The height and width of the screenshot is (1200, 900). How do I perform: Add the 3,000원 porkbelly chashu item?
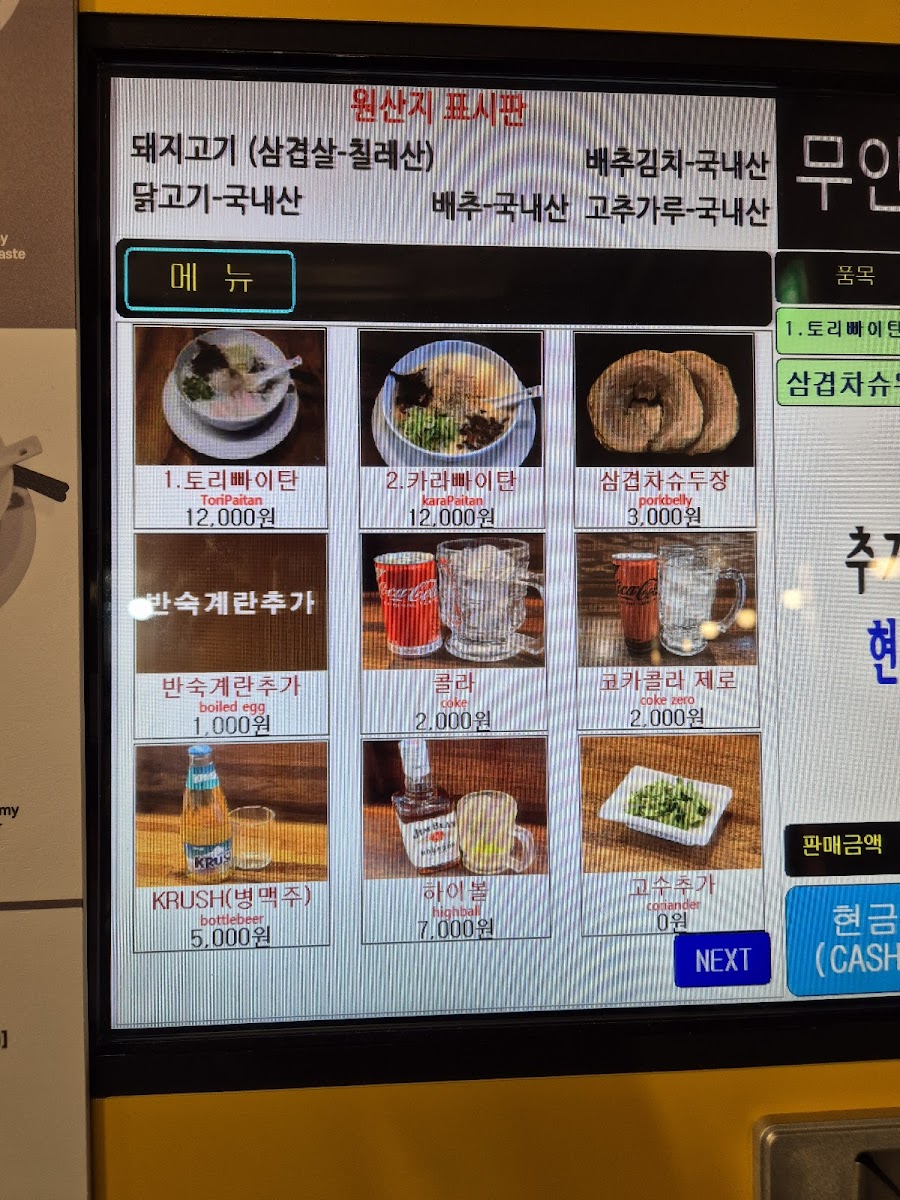click(665, 427)
